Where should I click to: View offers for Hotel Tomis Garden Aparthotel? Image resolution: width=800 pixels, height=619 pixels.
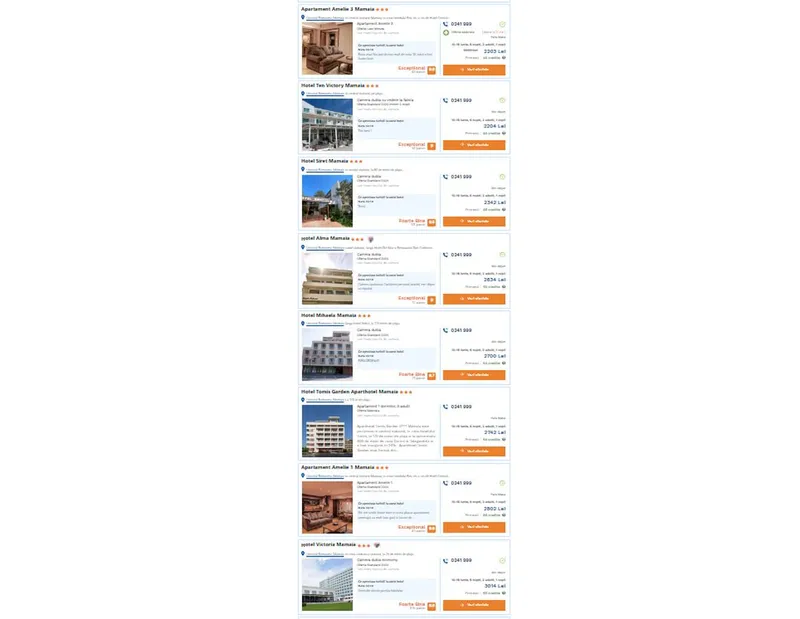[474, 451]
